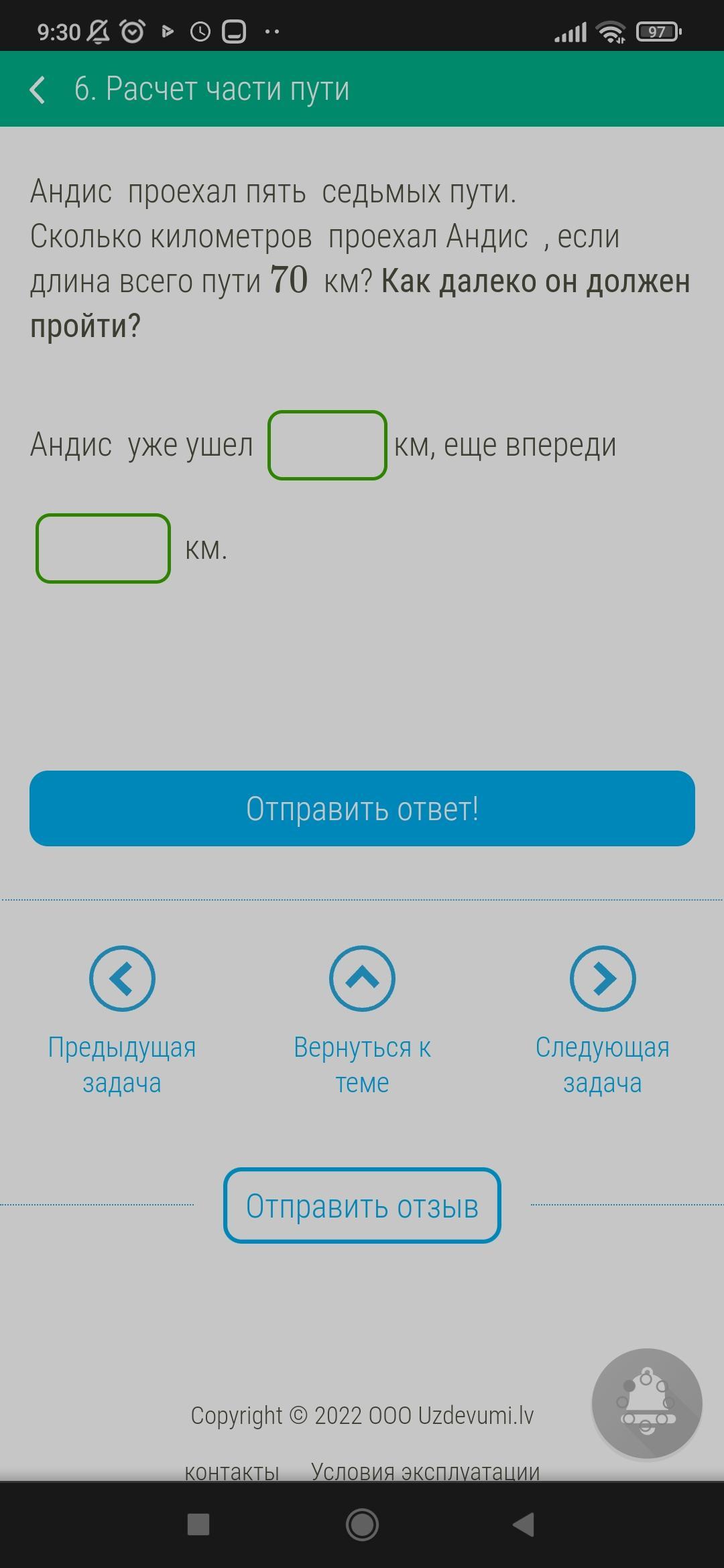Tap Отправить отзыв button
724x1568 pixels.
pyautogui.click(x=362, y=1205)
